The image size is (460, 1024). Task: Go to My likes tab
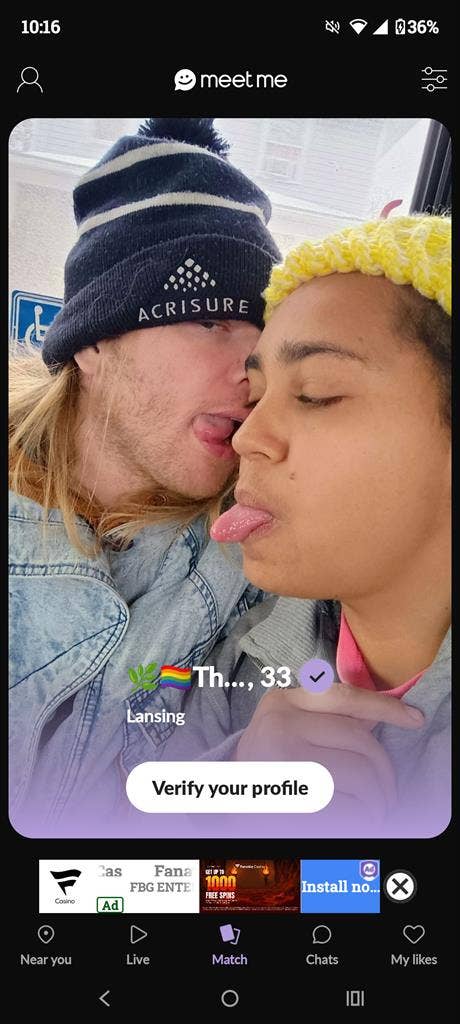414,945
